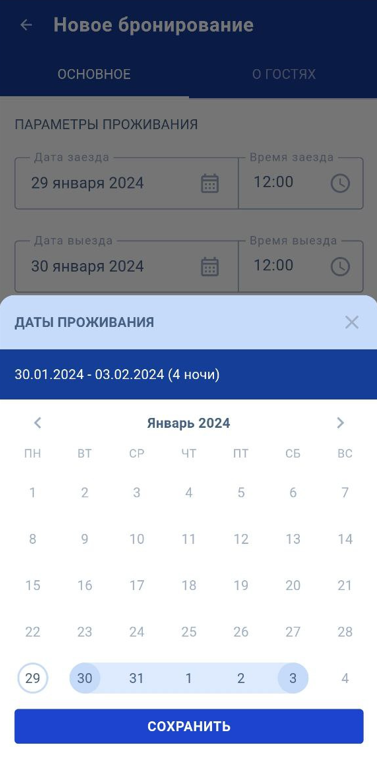Go back from Новое бронирование
This screenshot has width=377, height=777.
pyautogui.click(x=26, y=25)
